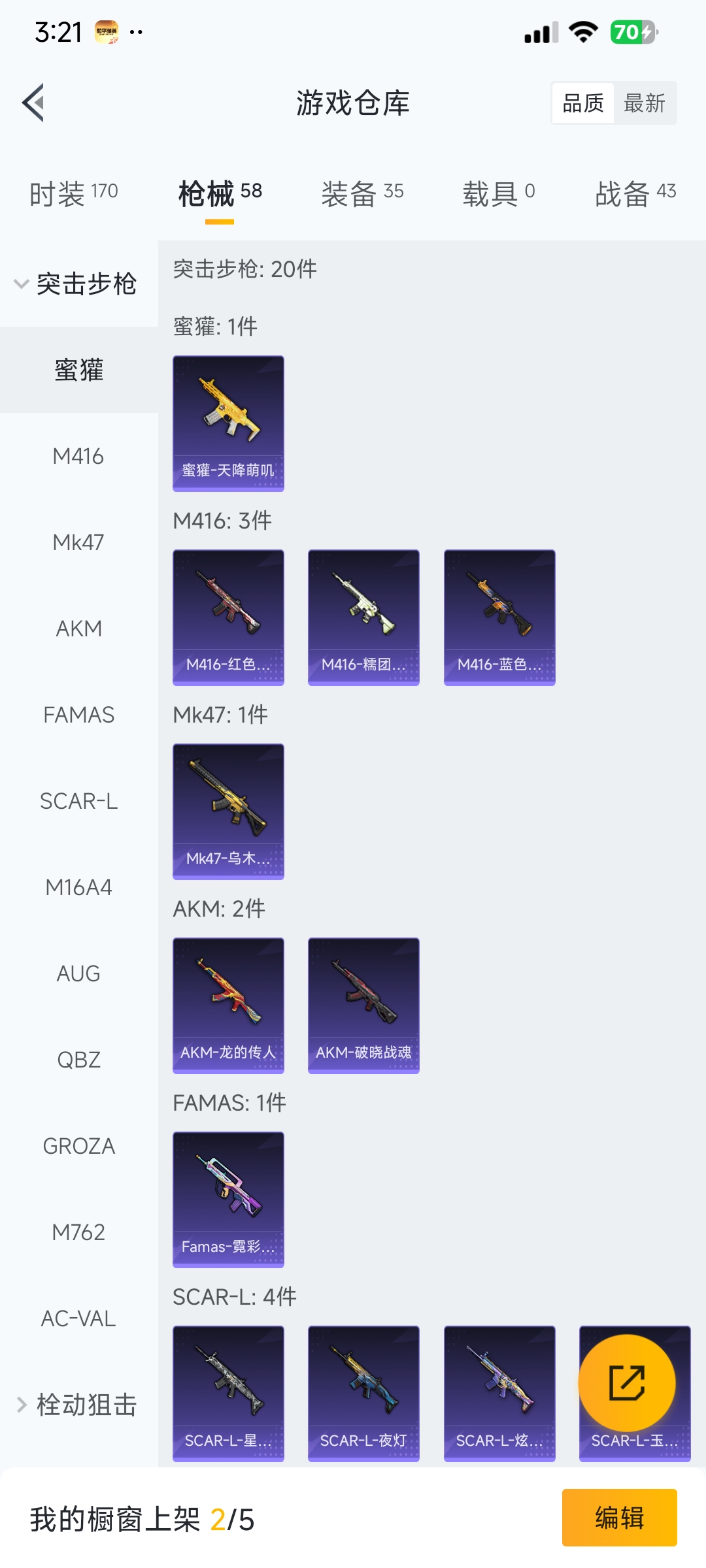The height and width of the screenshot is (1568, 706).
Task: Select AKM in the side list
Action: pyautogui.click(x=78, y=629)
